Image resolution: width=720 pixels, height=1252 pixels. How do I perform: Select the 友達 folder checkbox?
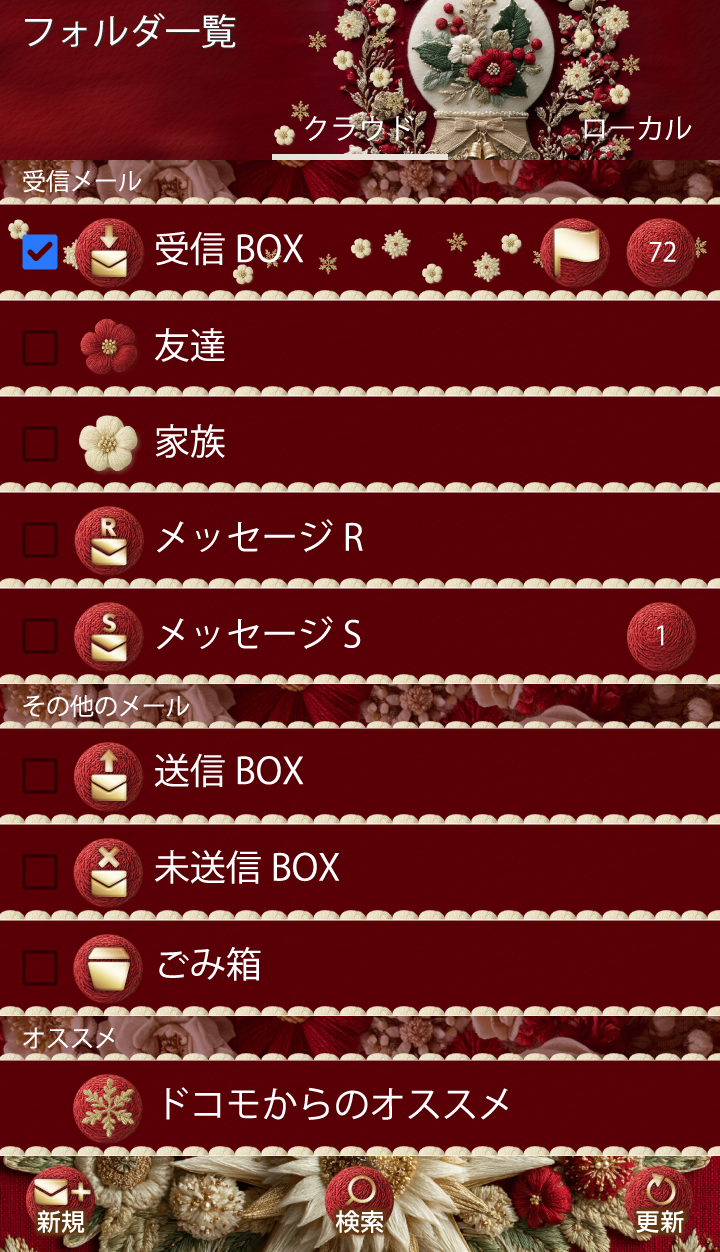pos(40,348)
